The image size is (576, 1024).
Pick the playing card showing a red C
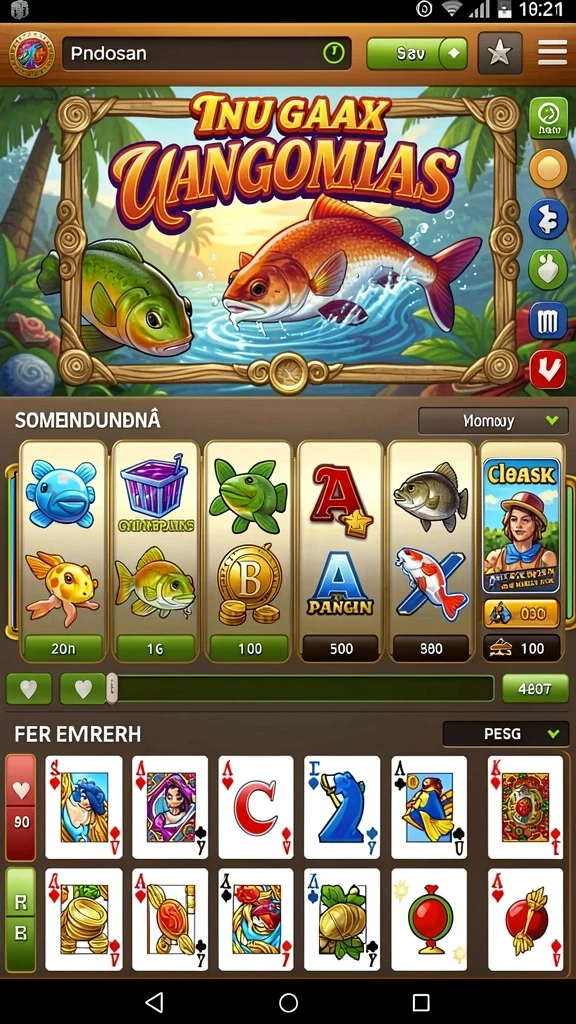click(256, 807)
